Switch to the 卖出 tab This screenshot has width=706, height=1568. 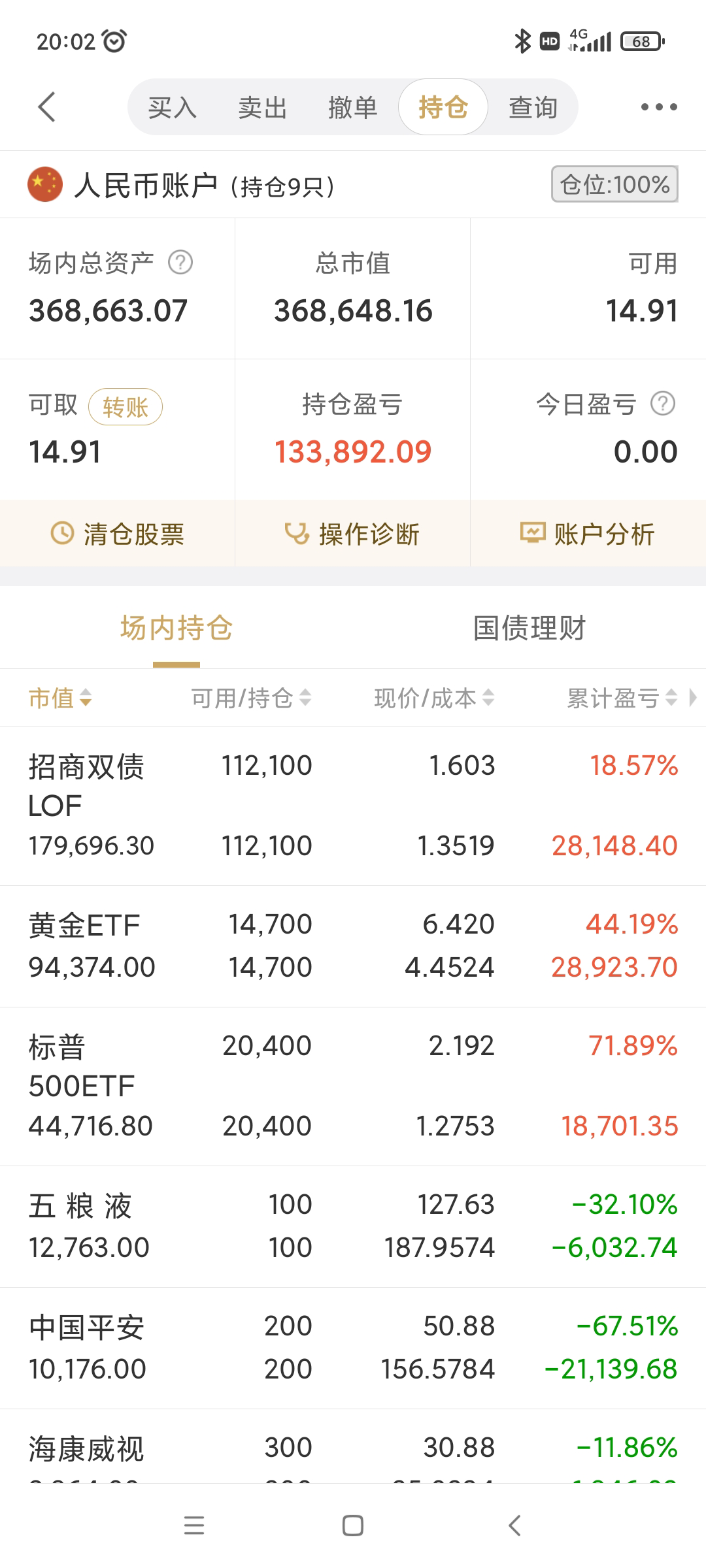262,107
